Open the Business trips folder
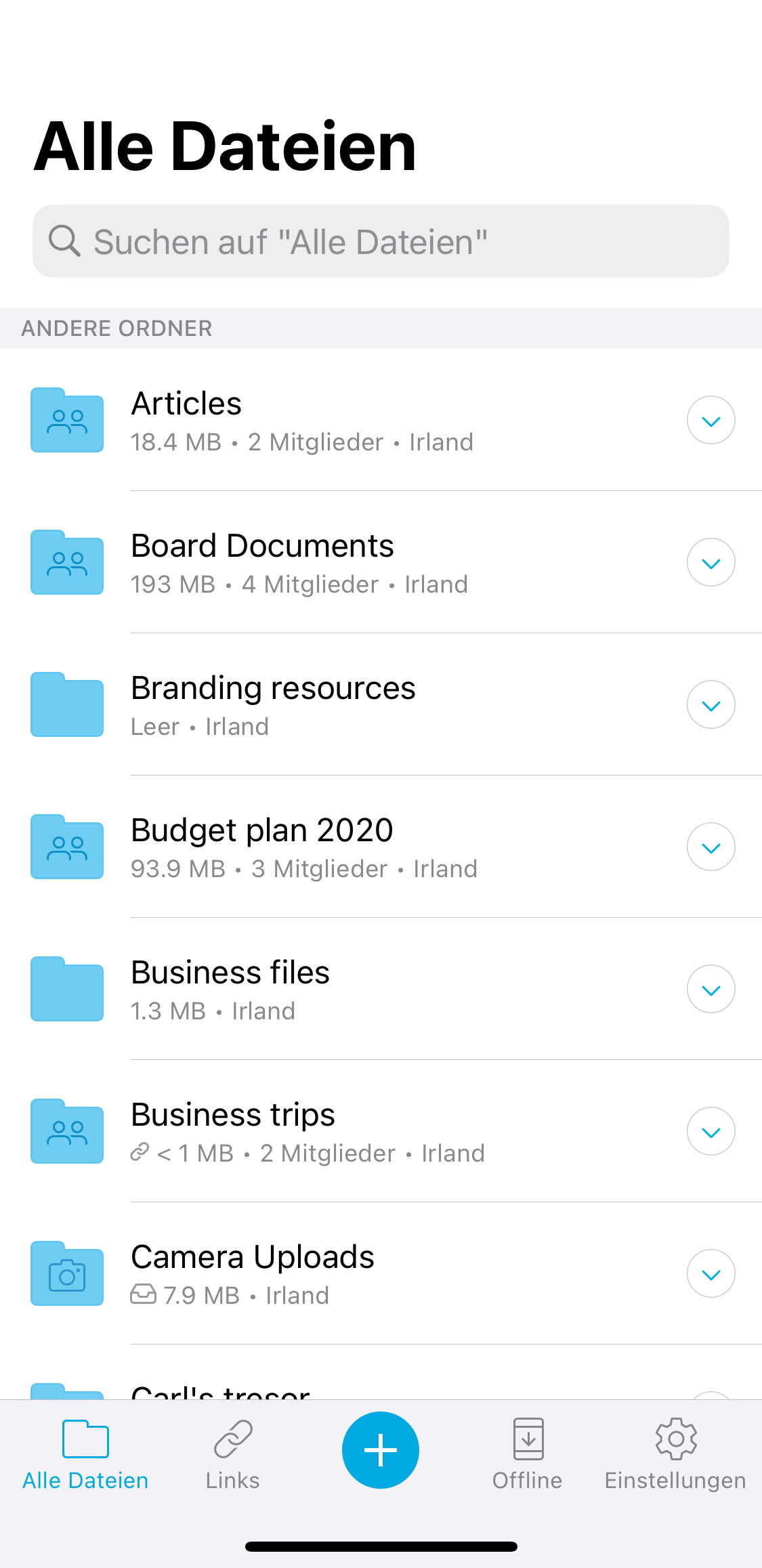This screenshot has height=1568, width=762. [381, 1131]
